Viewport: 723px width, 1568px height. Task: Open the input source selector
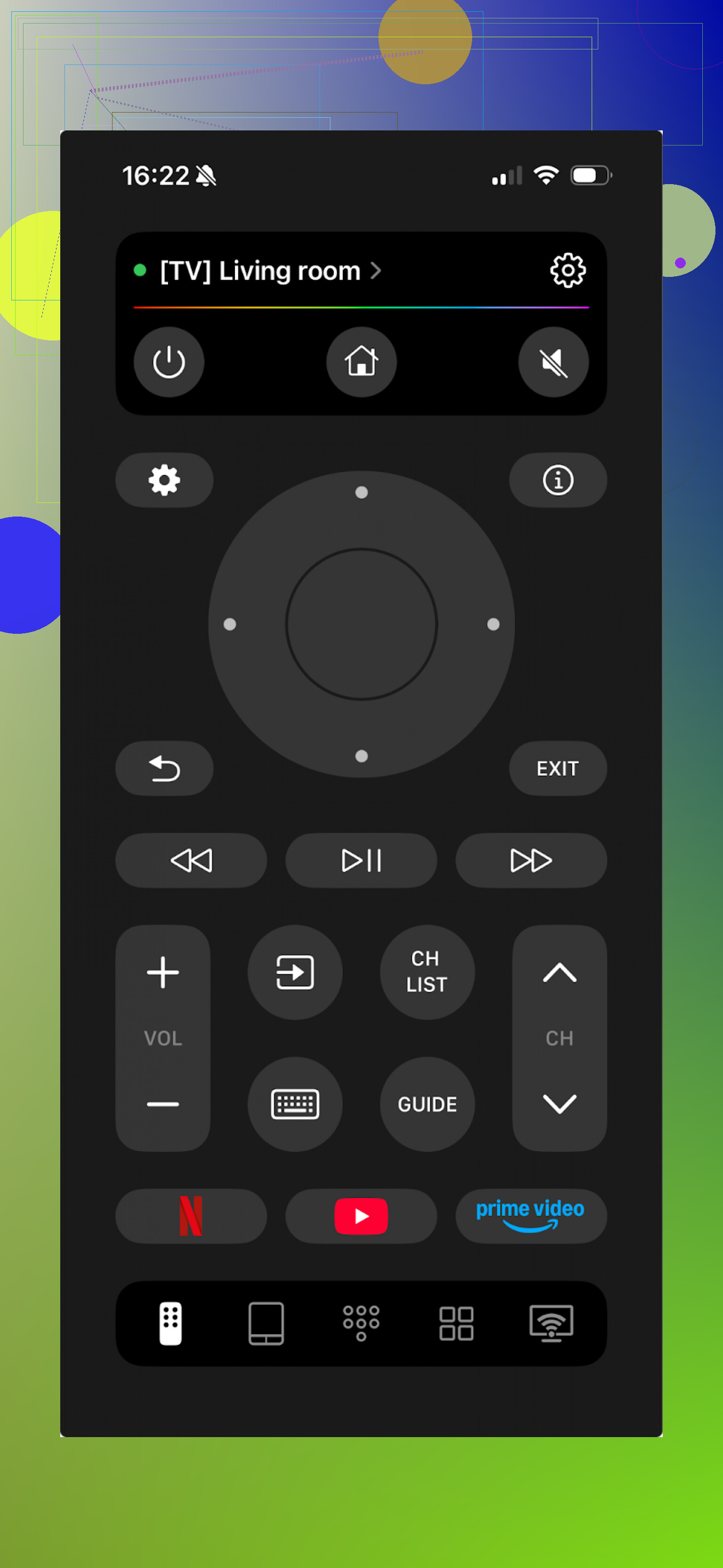(x=295, y=972)
